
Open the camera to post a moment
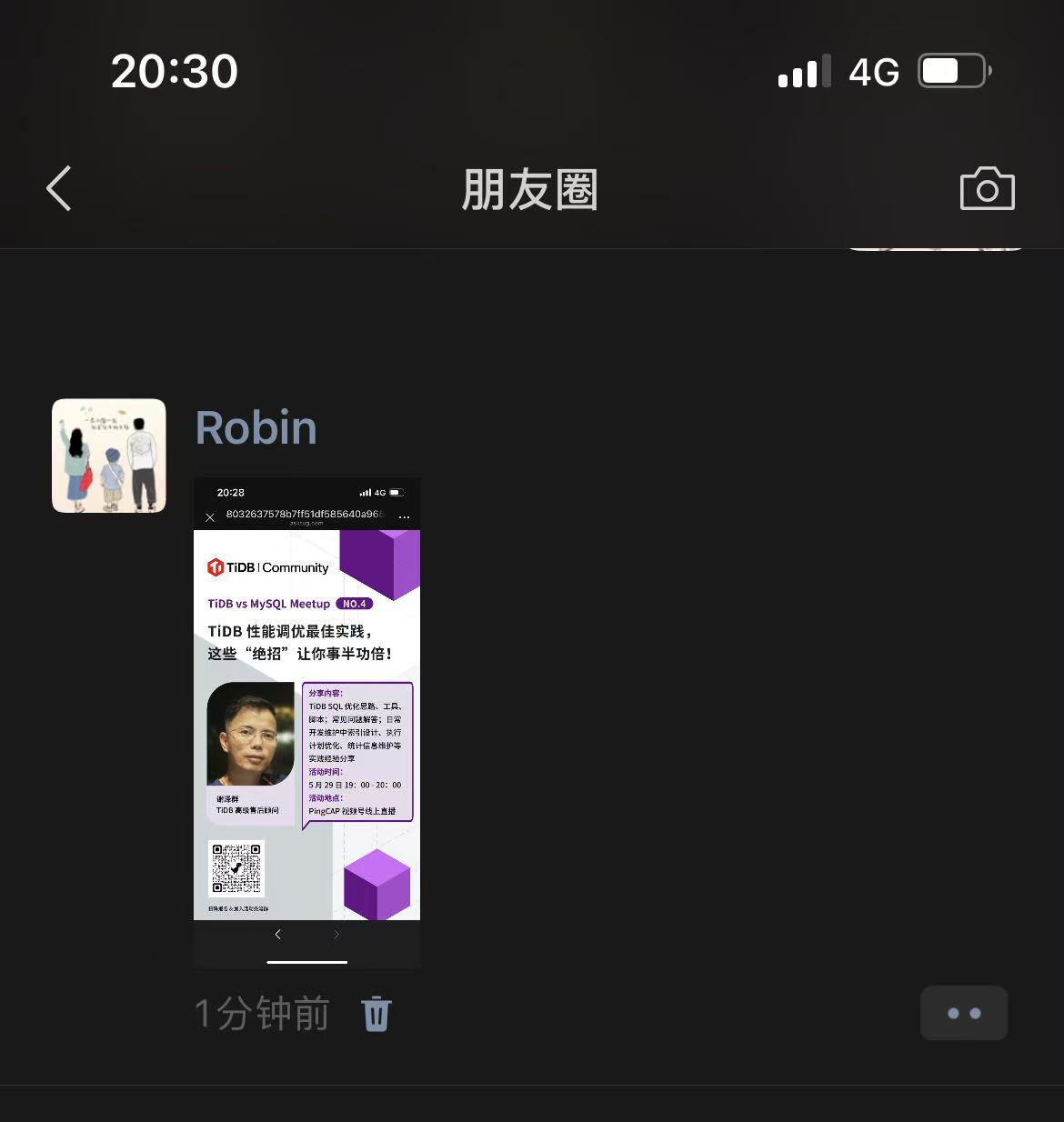point(987,189)
